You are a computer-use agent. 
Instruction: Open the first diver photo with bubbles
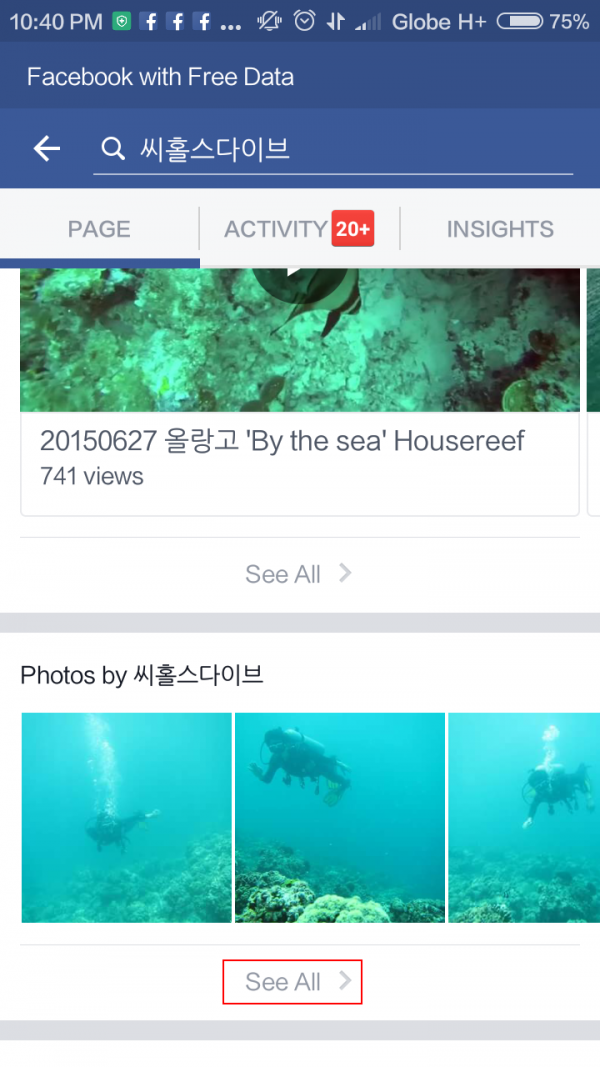127,817
